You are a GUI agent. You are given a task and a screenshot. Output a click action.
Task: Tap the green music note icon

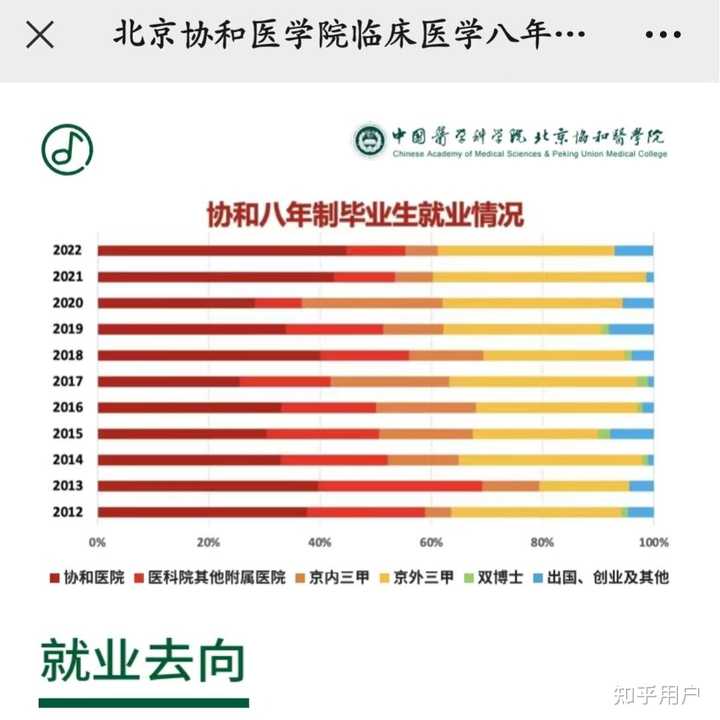(x=66, y=149)
